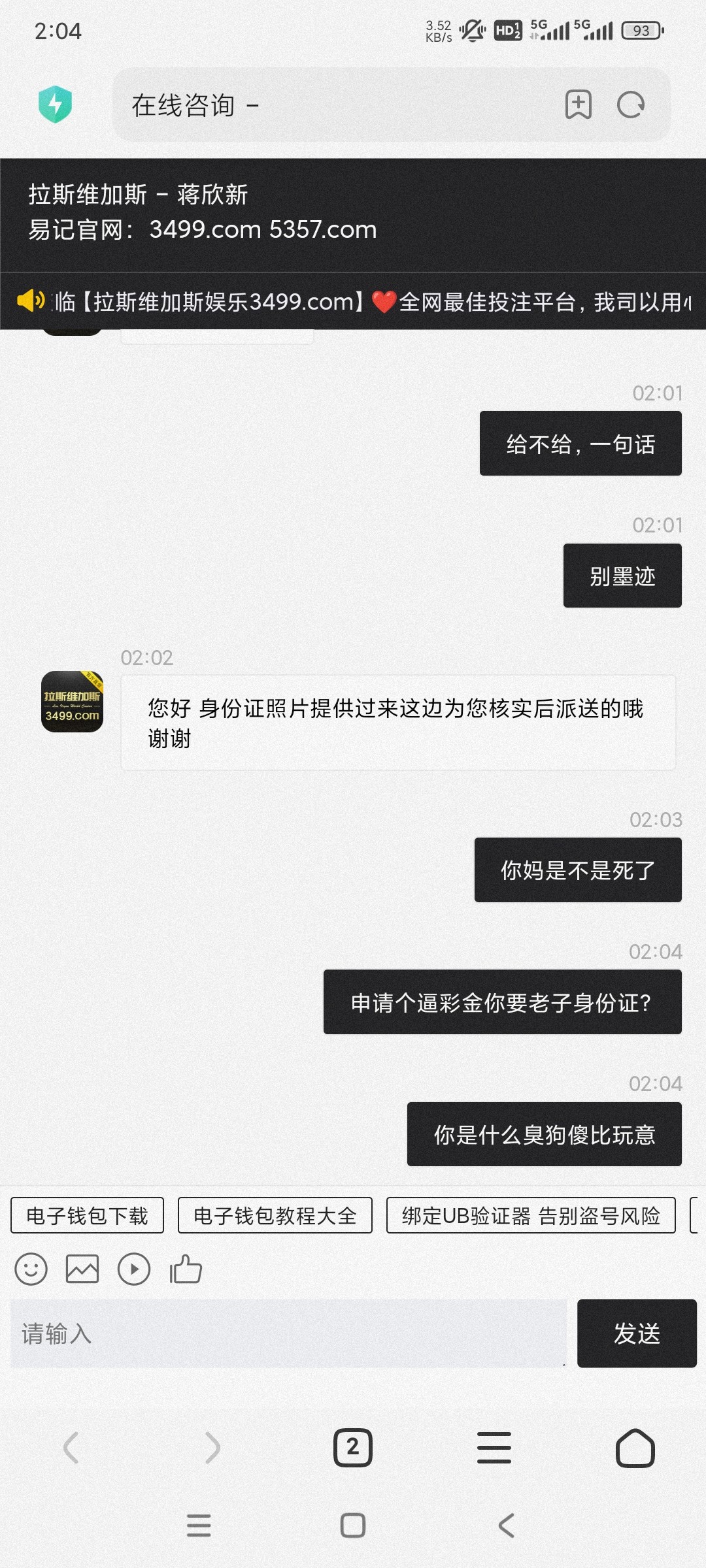
Task: Tap the 电子钱包下载 quick button
Action: [87, 1215]
